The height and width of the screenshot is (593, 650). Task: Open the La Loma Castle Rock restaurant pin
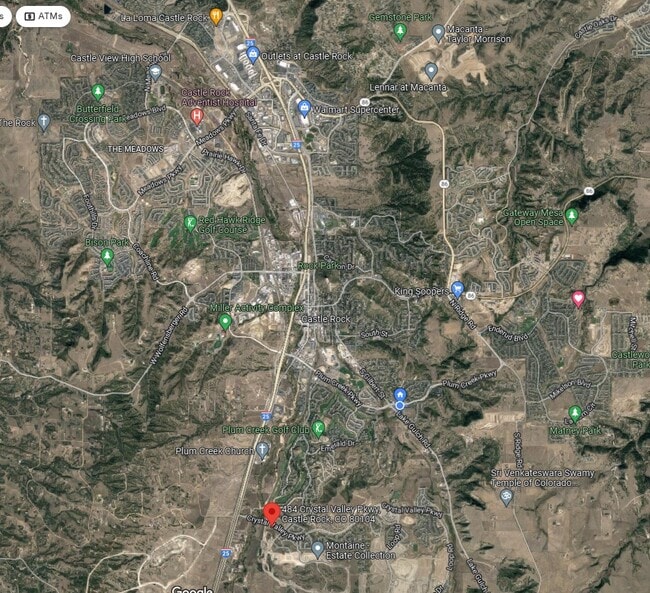pos(217,17)
